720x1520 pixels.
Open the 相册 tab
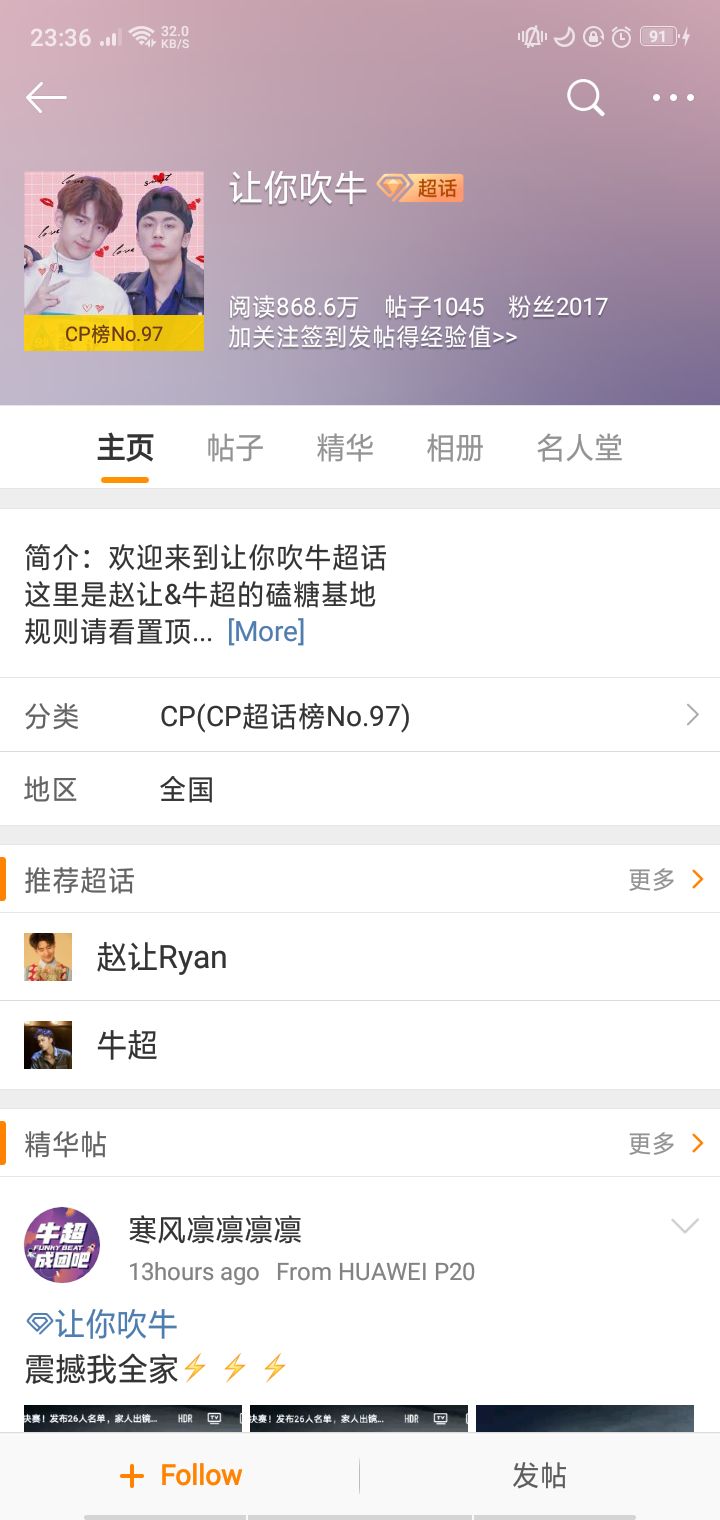pyautogui.click(x=455, y=448)
